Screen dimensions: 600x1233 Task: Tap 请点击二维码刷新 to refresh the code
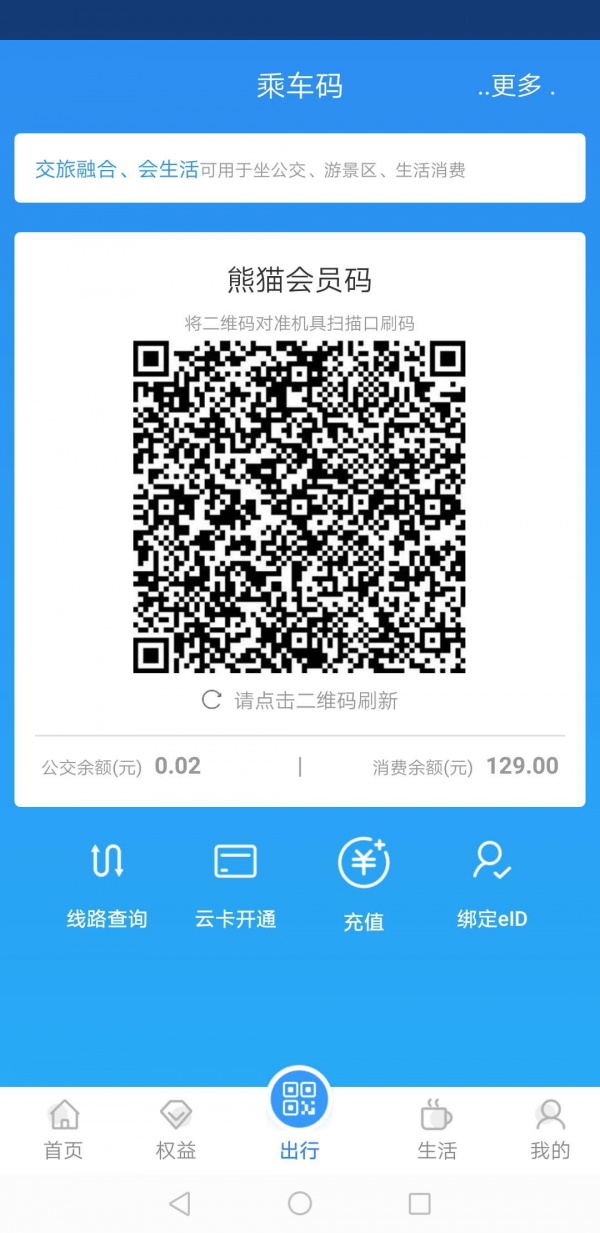(x=300, y=700)
